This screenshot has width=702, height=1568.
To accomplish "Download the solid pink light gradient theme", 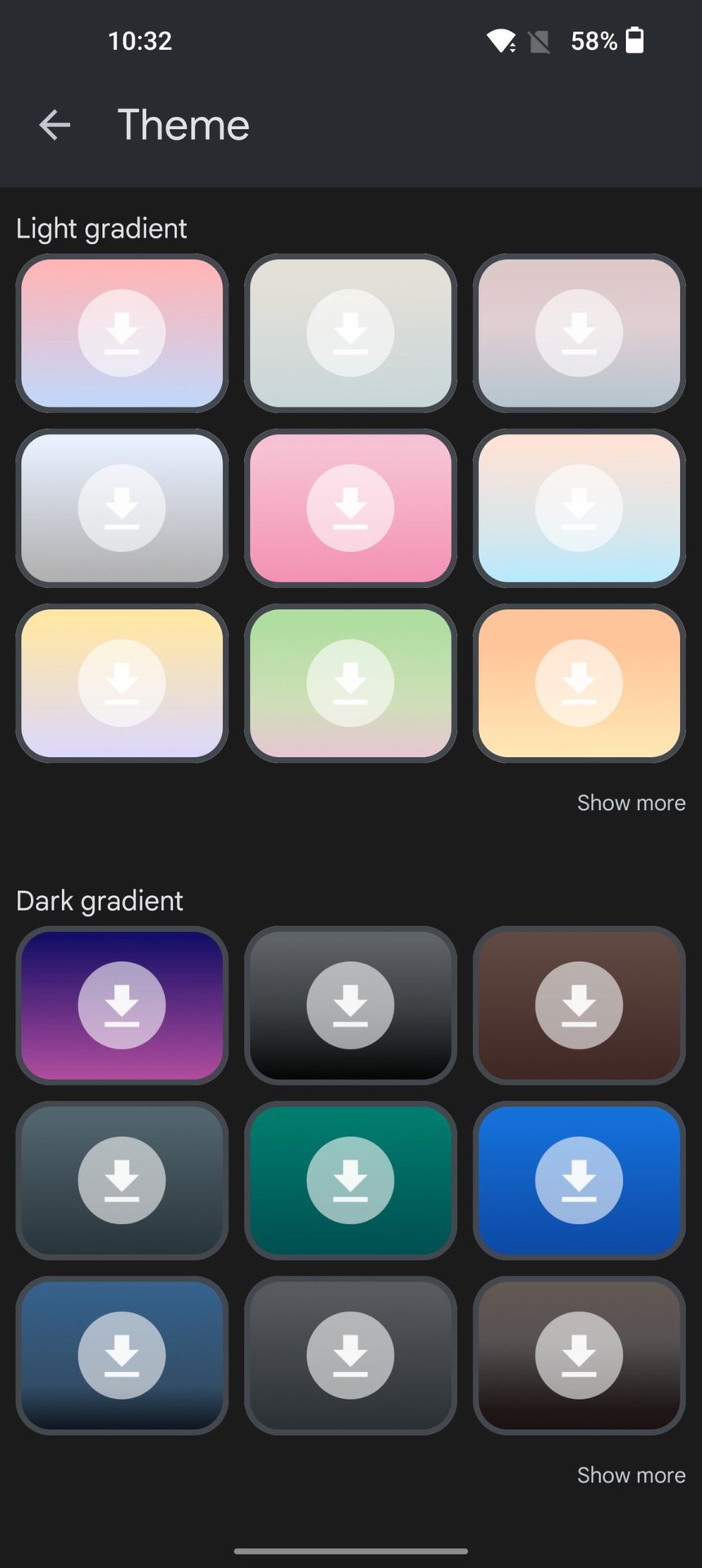I will pyautogui.click(x=350, y=508).
